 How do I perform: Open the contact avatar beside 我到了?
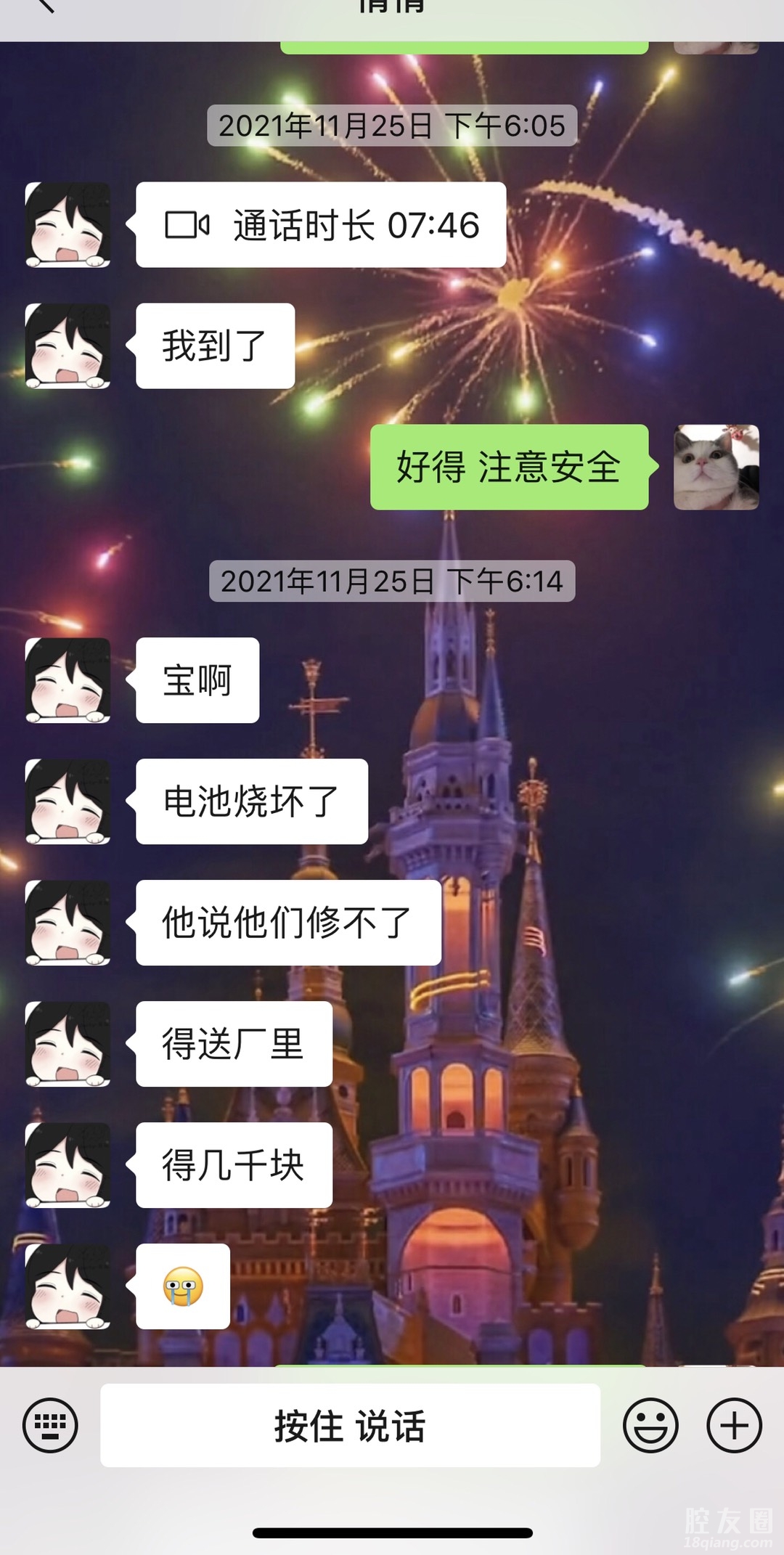tap(68, 346)
